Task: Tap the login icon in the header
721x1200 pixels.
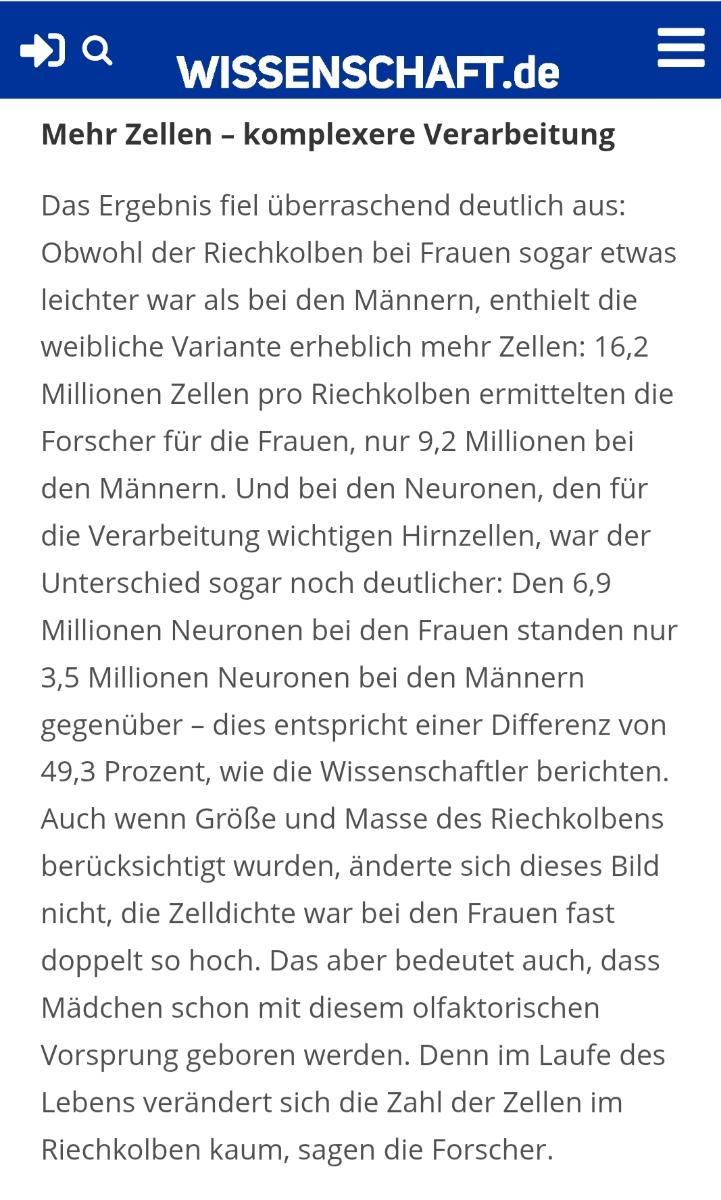Action: (x=42, y=50)
